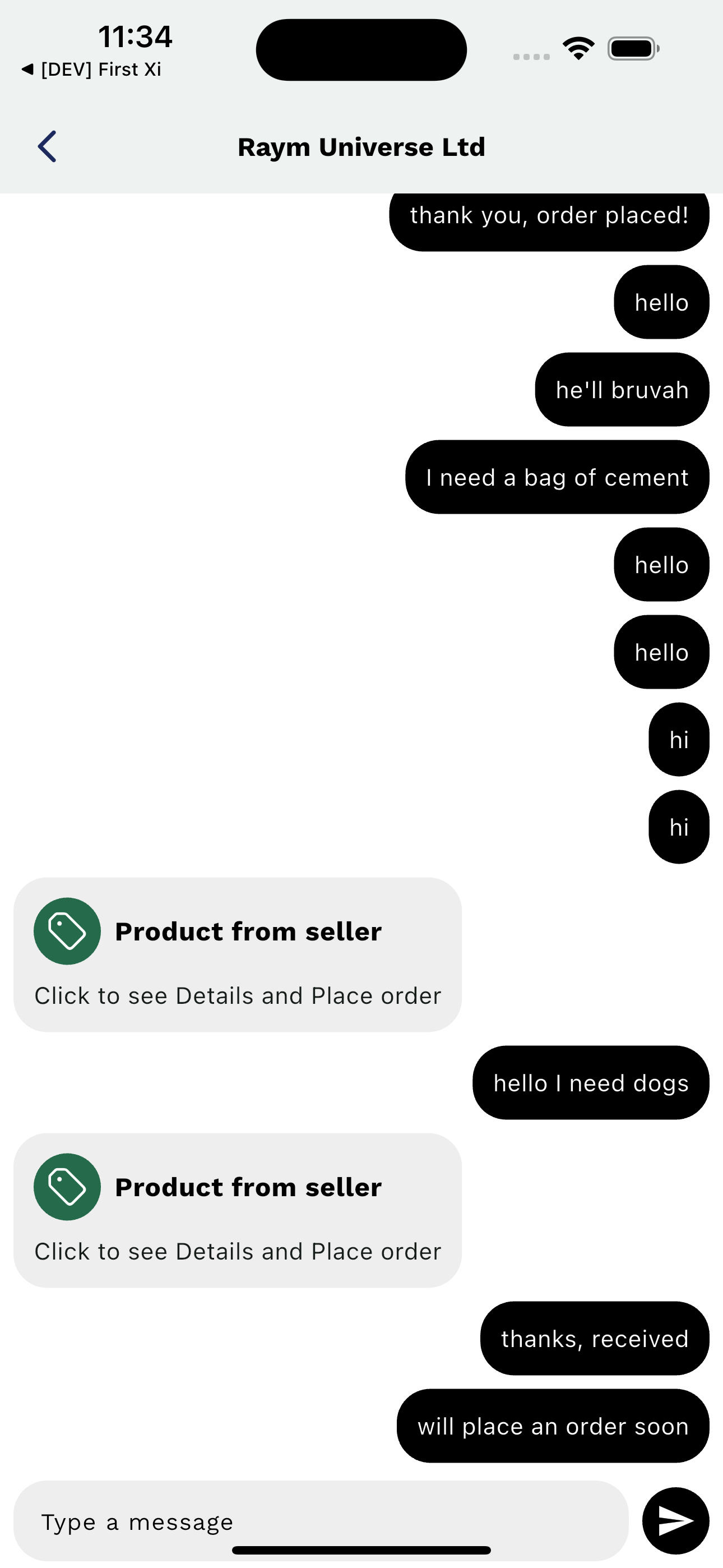Tap the cellular signal dots in the status bar

pos(530,56)
